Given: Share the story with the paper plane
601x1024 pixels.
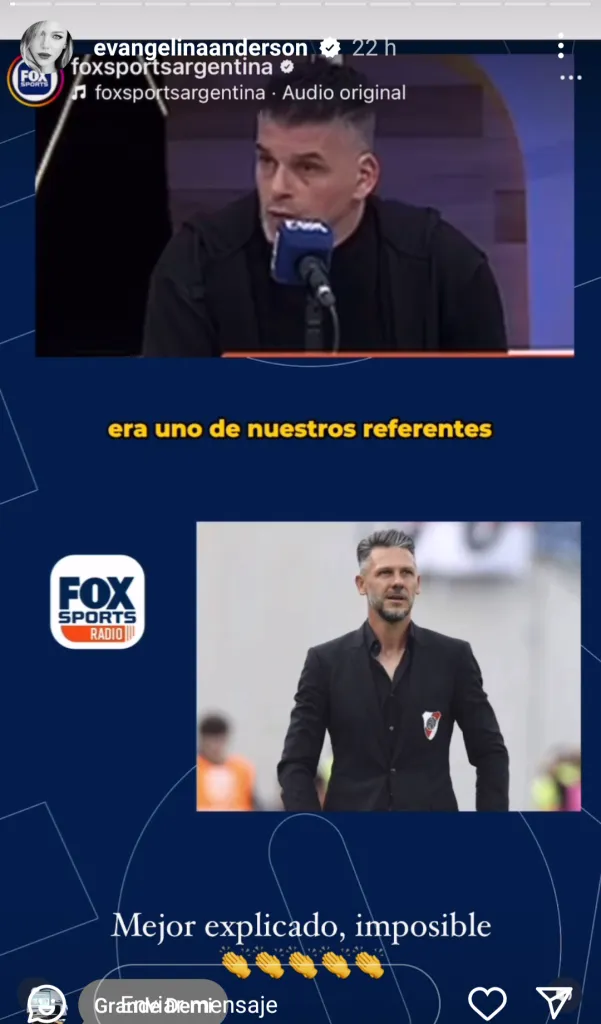Looking at the screenshot, I should (553, 1002).
